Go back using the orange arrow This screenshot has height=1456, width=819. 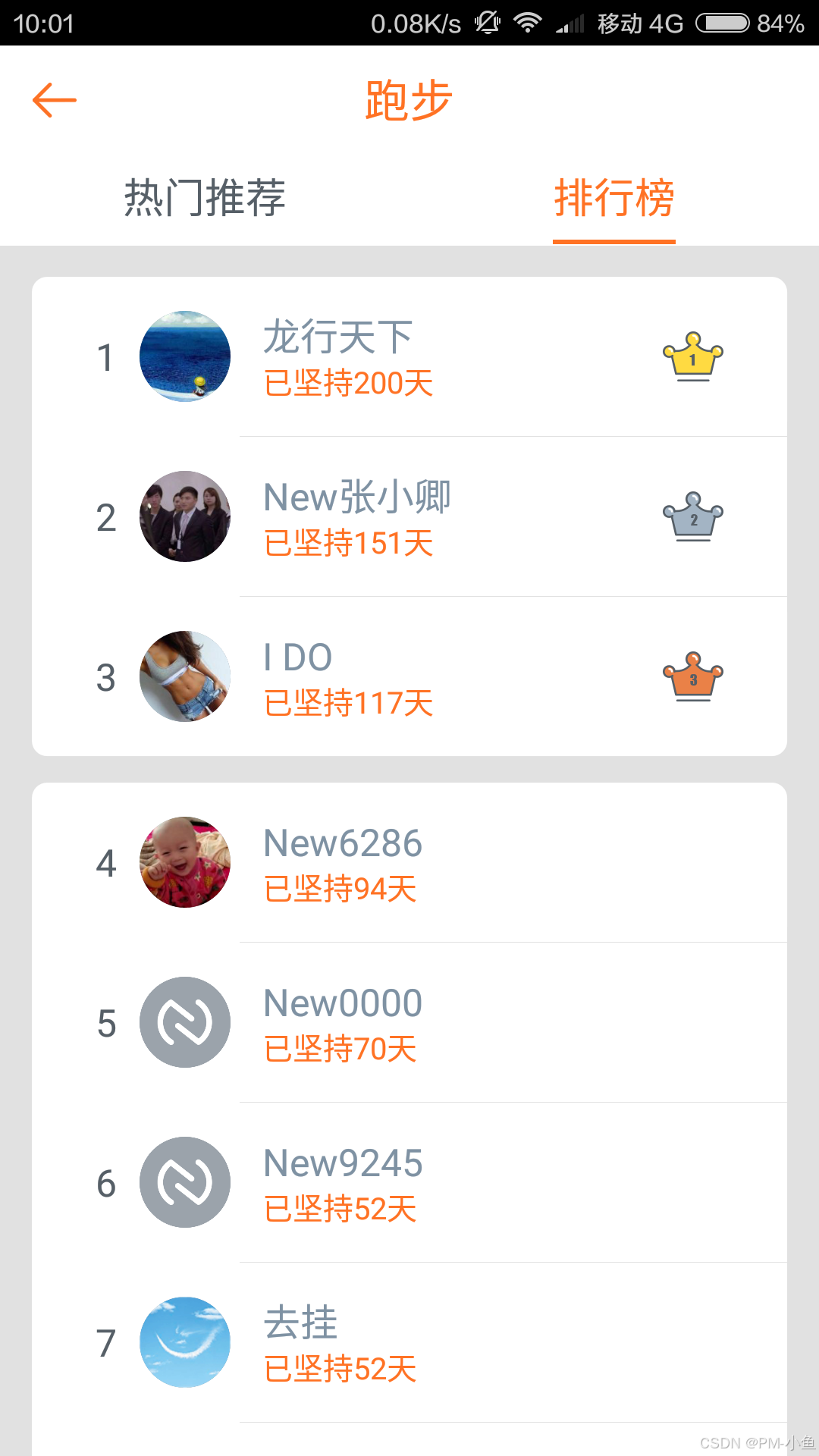(x=55, y=100)
